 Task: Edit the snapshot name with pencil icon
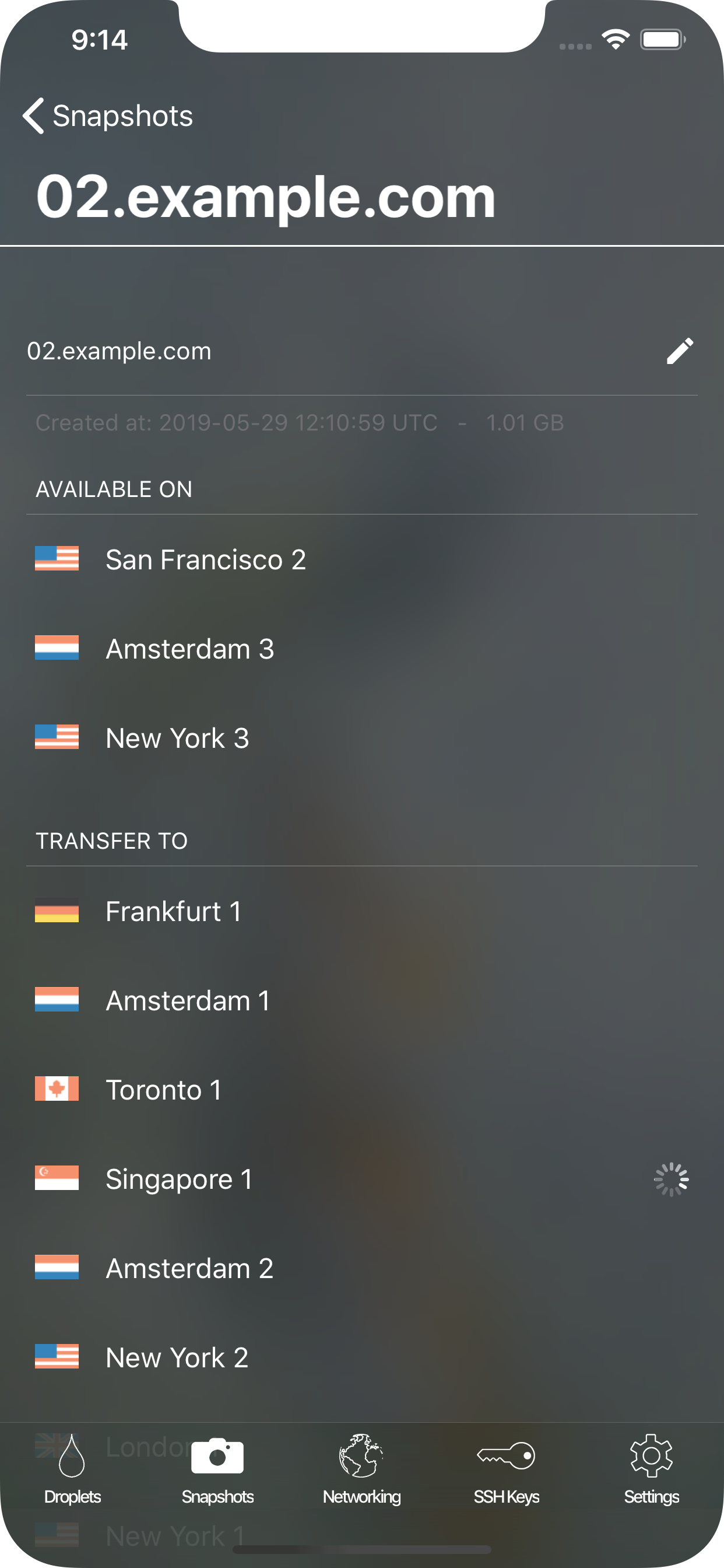click(679, 351)
